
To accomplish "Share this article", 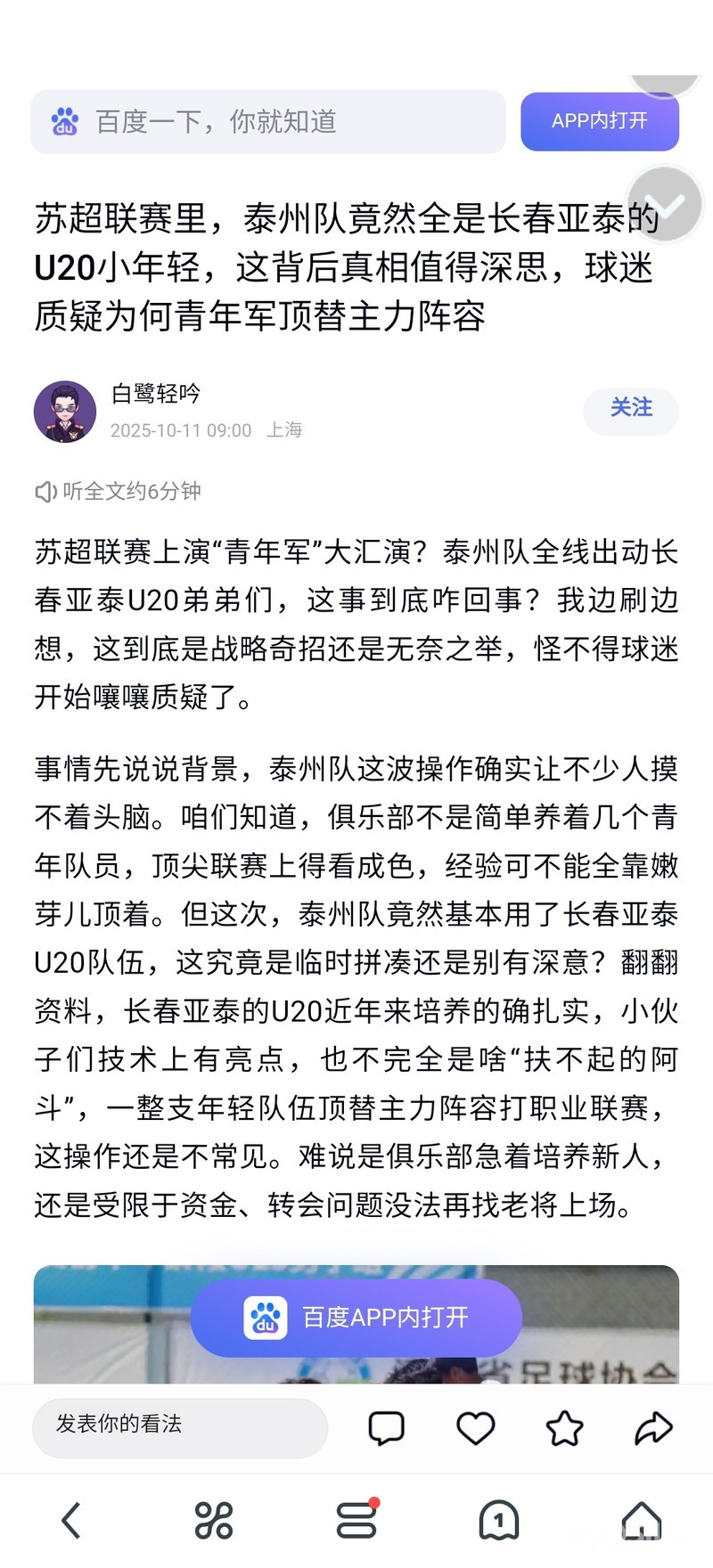I will 653,1428.
